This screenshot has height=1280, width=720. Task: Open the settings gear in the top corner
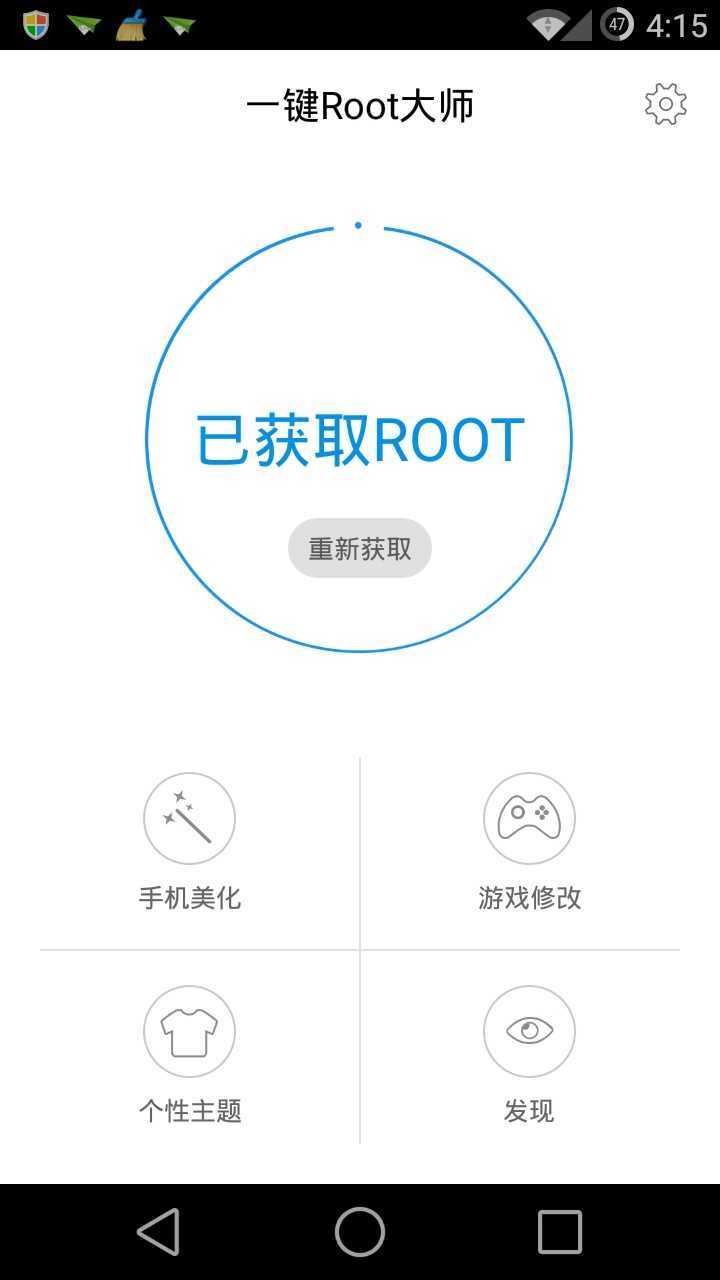click(x=665, y=103)
